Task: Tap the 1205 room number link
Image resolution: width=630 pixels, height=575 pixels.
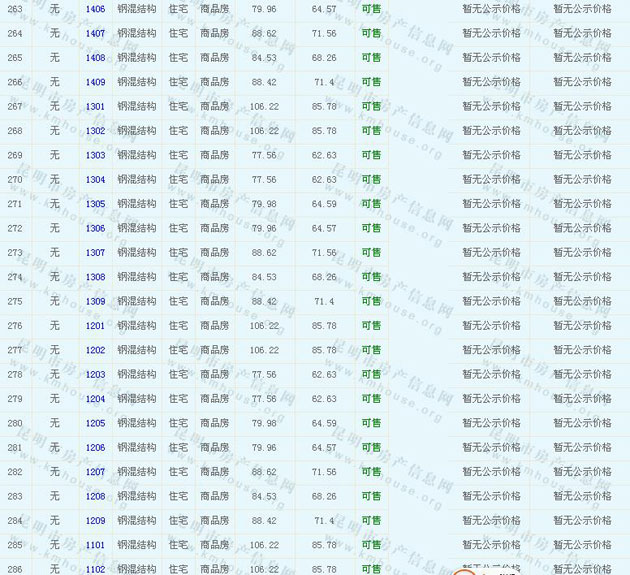Action: click(95, 423)
